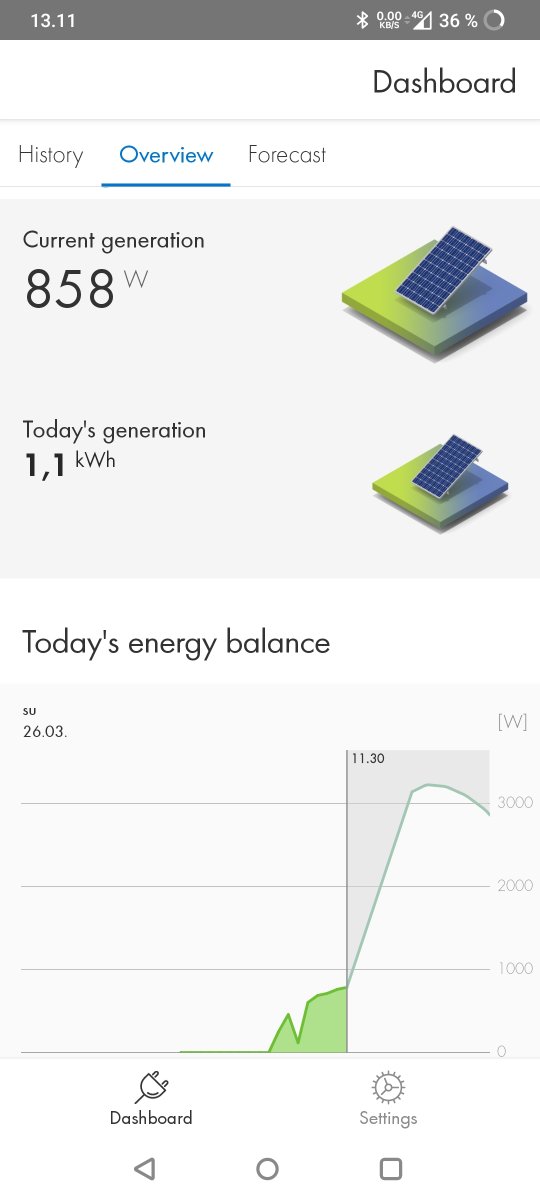The height and width of the screenshot is (1200, 540).
Task: Select the Overview tab
Action: (166, 155)
